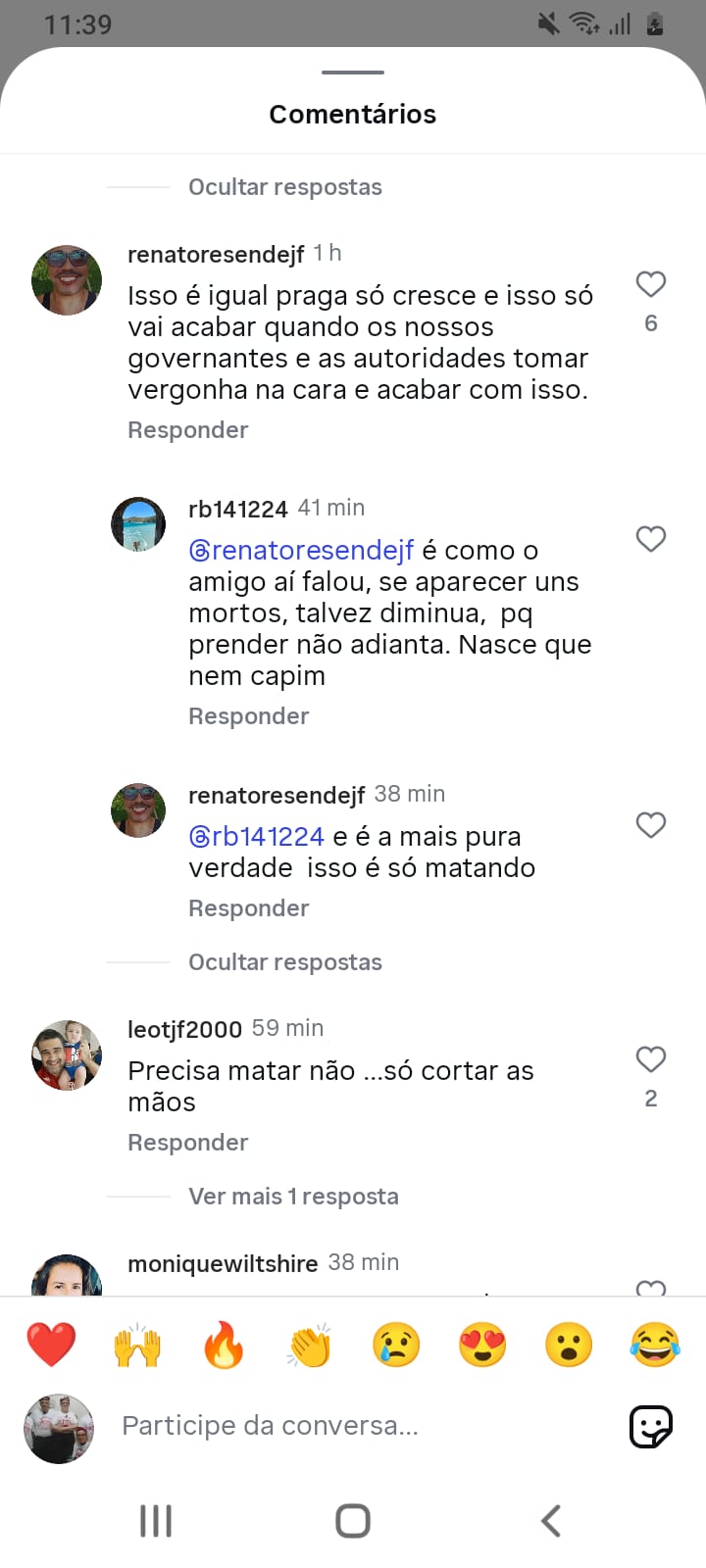Viewport: 706px width, 1568px height.
Task: Like renatoresendejf's reply to rb141224
Action: 651,825
